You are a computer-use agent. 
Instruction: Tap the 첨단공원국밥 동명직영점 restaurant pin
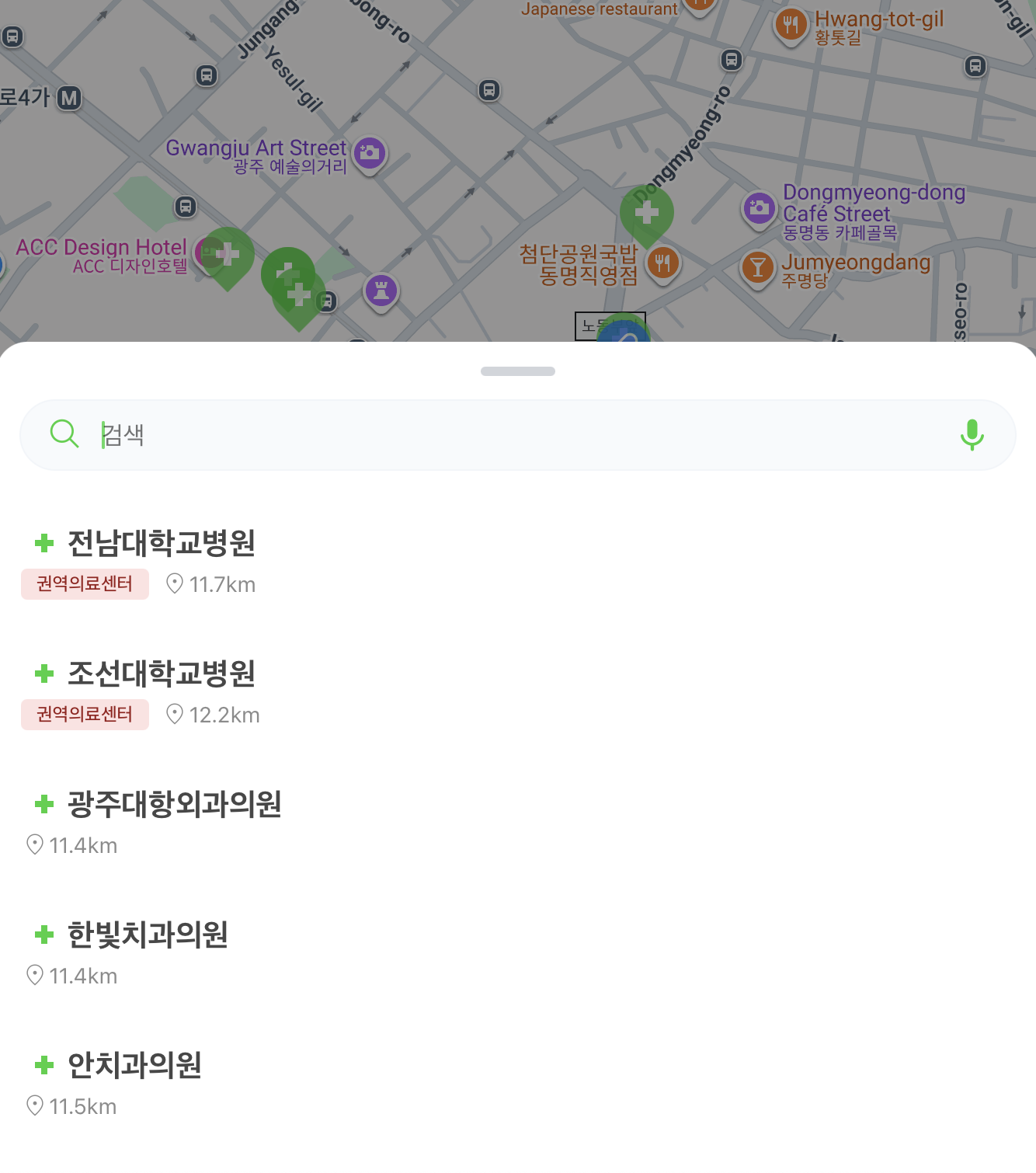[x=662, y=263]
